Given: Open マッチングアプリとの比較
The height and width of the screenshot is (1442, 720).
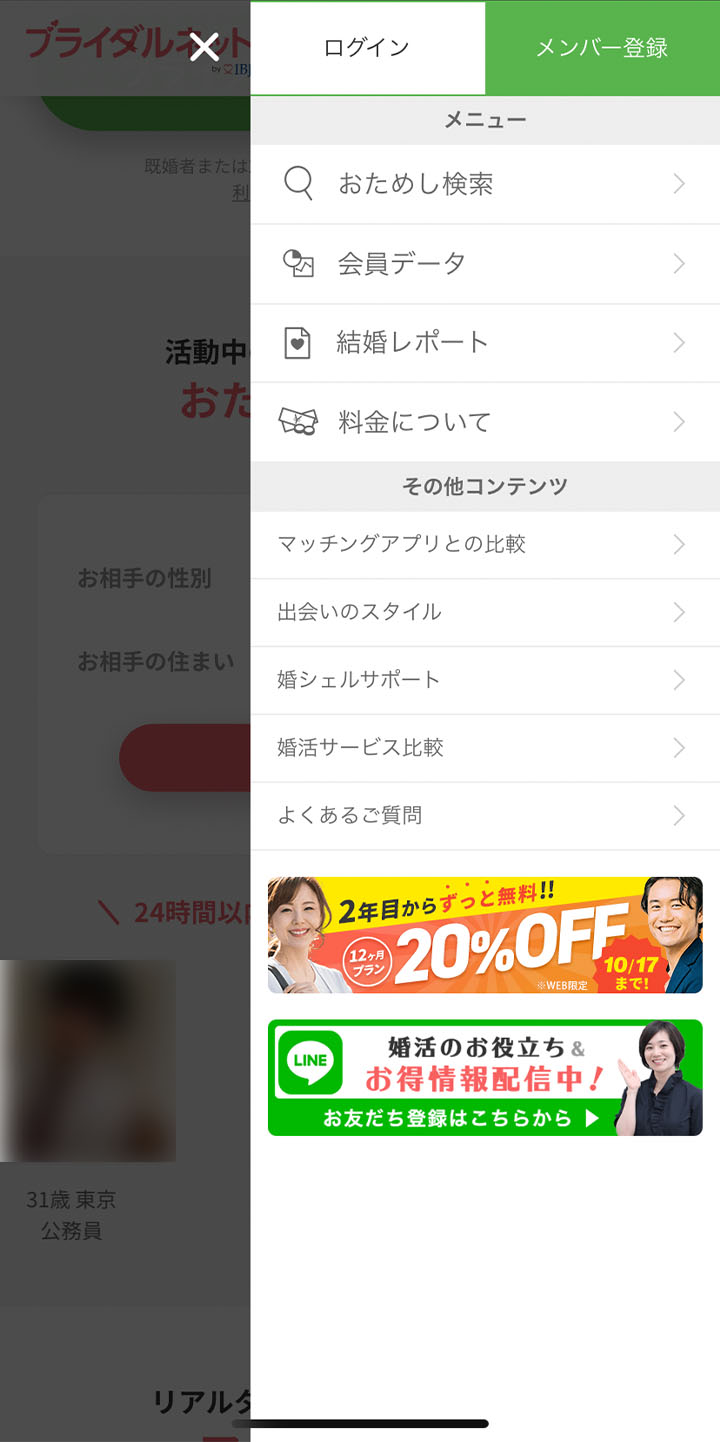Looking at the screenshot, I should pos(485,544).
